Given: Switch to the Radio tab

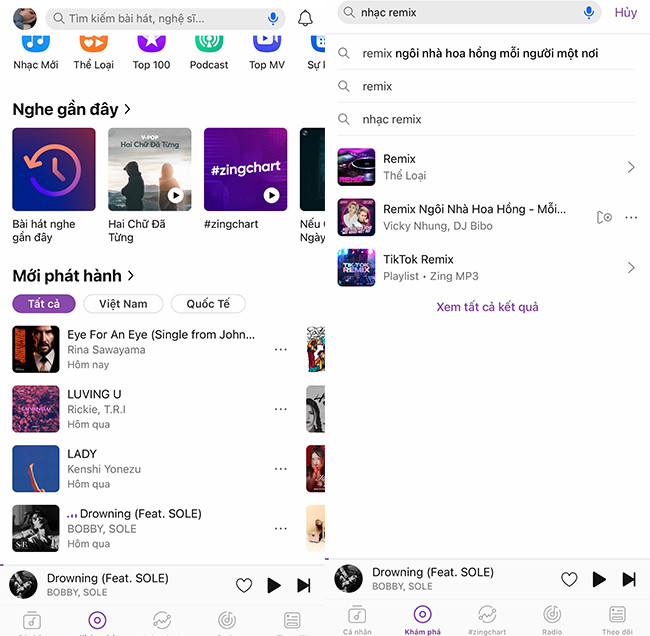Looking at the screenshot, I should (552, 618).
